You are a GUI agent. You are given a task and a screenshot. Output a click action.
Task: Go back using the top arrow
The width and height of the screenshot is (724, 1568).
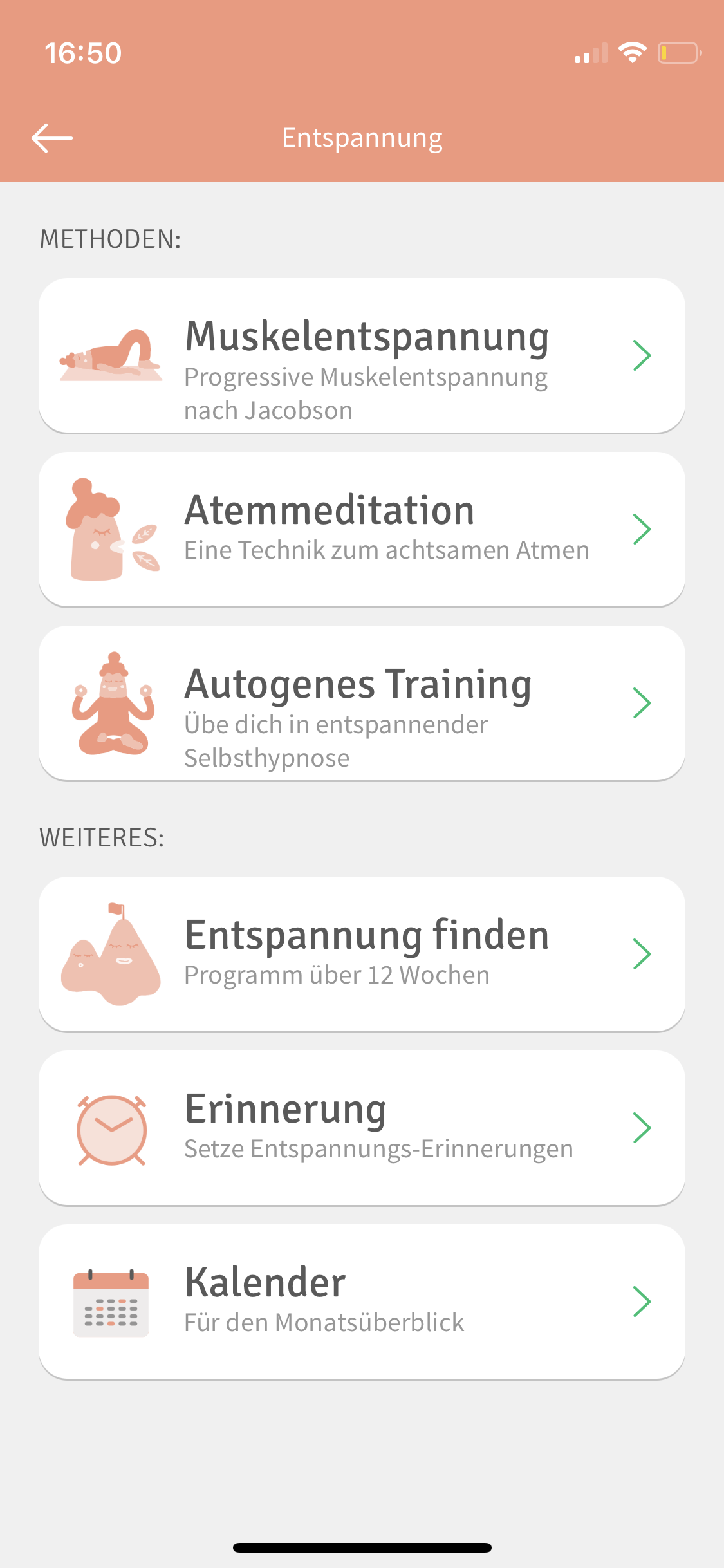click(x=52, y=138)
